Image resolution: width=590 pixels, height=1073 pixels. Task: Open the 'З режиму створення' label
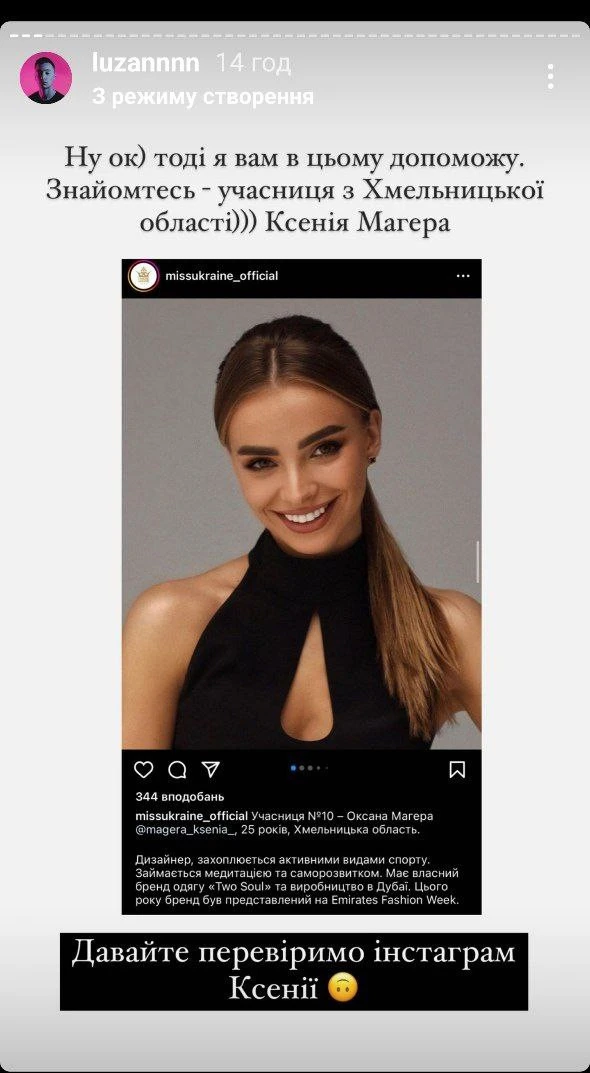(203, 97)
